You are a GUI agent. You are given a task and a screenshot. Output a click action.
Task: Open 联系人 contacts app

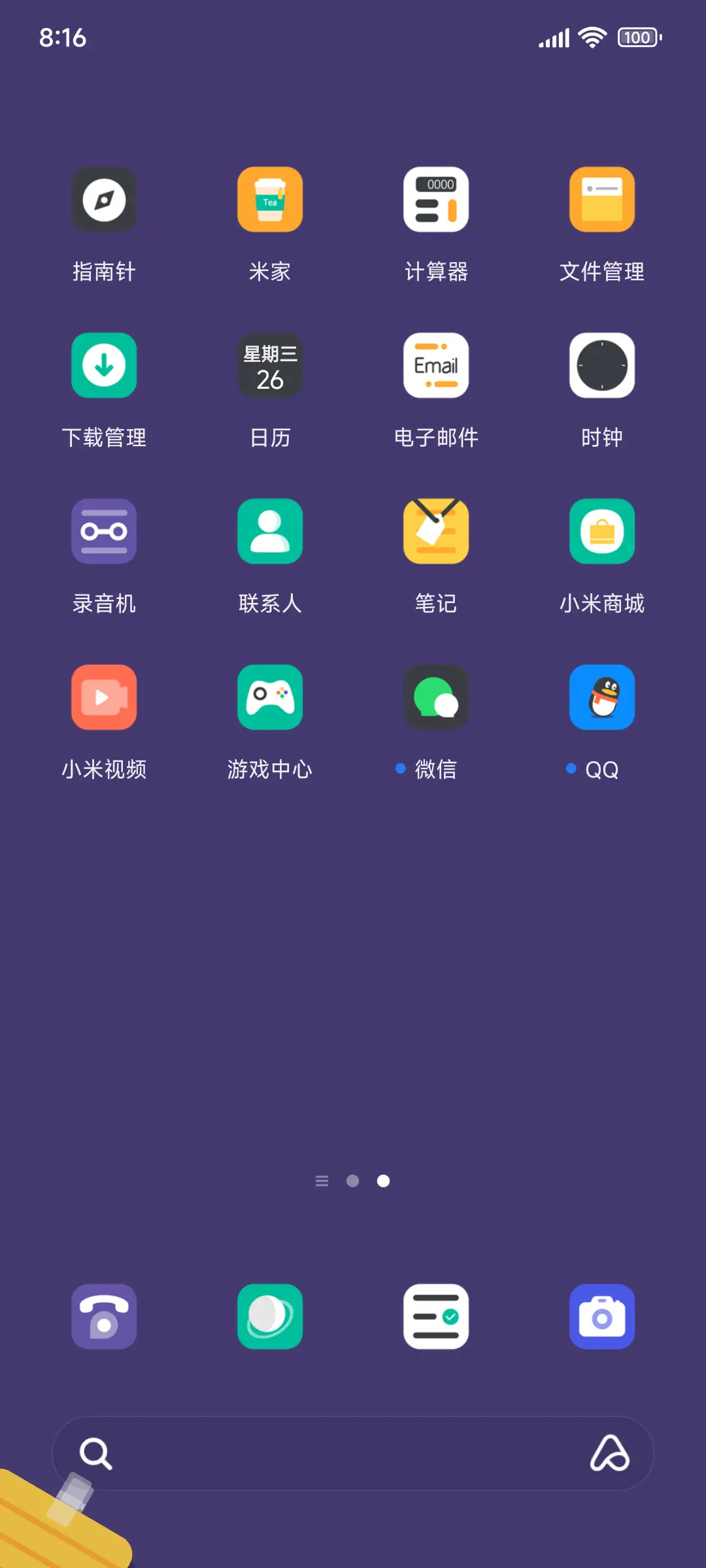[270, 531]
